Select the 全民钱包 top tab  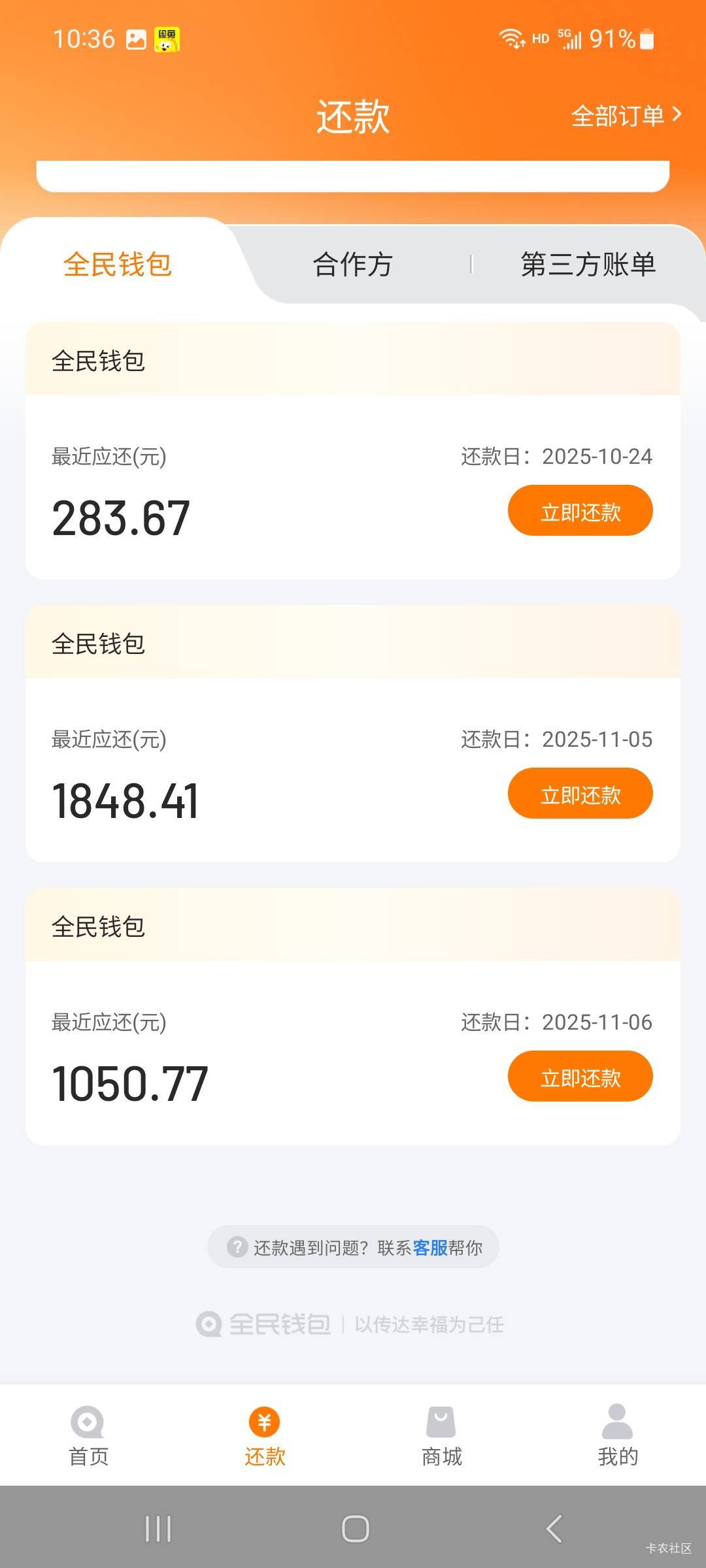tap(118, 265)
